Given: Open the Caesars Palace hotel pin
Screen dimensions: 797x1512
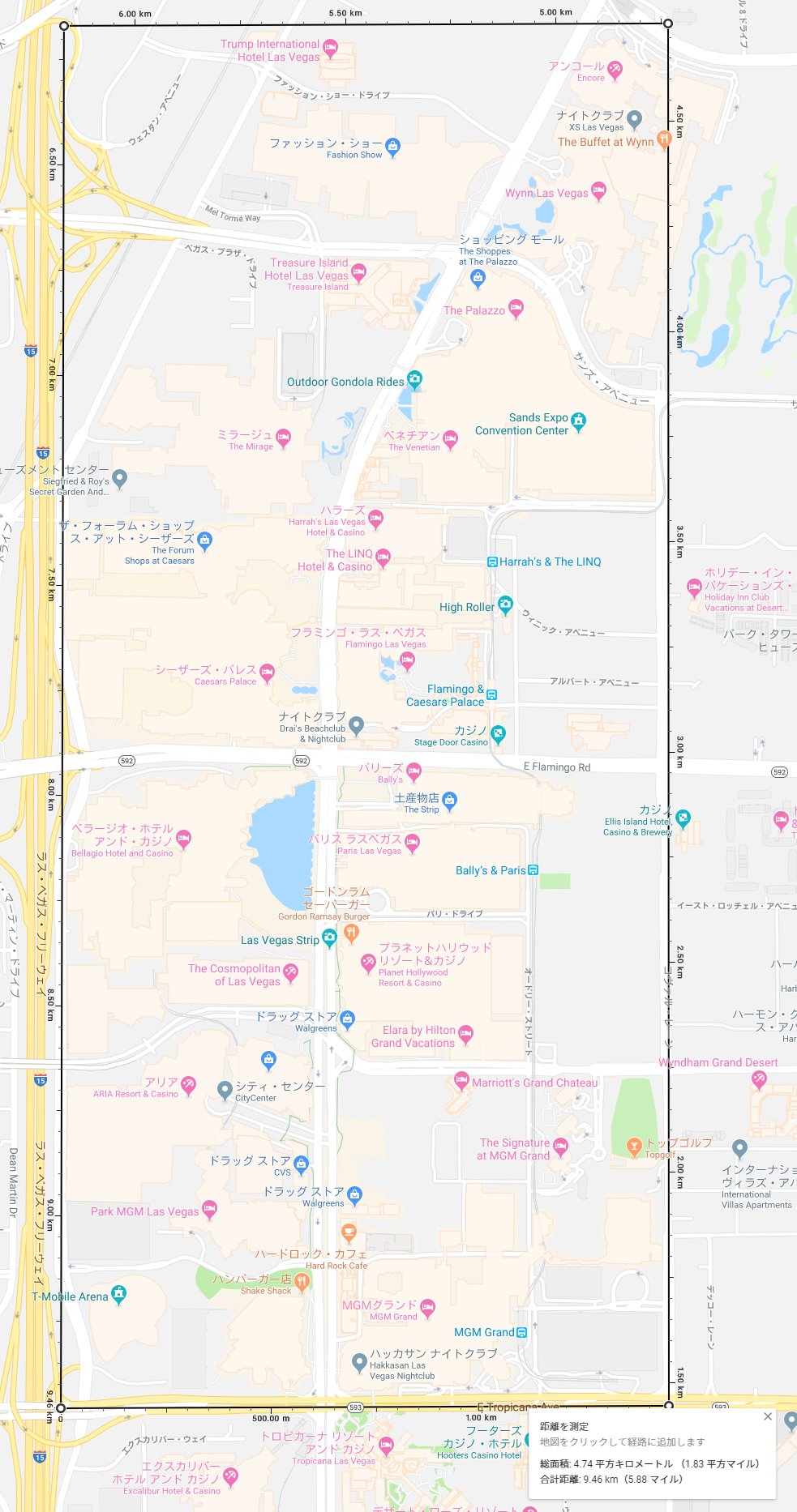Looking at the screenshot, I should tap(267, 673).
